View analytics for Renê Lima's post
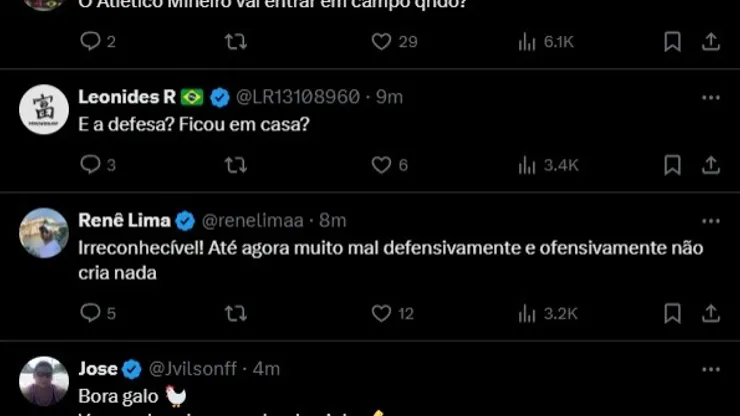This screenshot has height=416, width=740. coord(528,313)
